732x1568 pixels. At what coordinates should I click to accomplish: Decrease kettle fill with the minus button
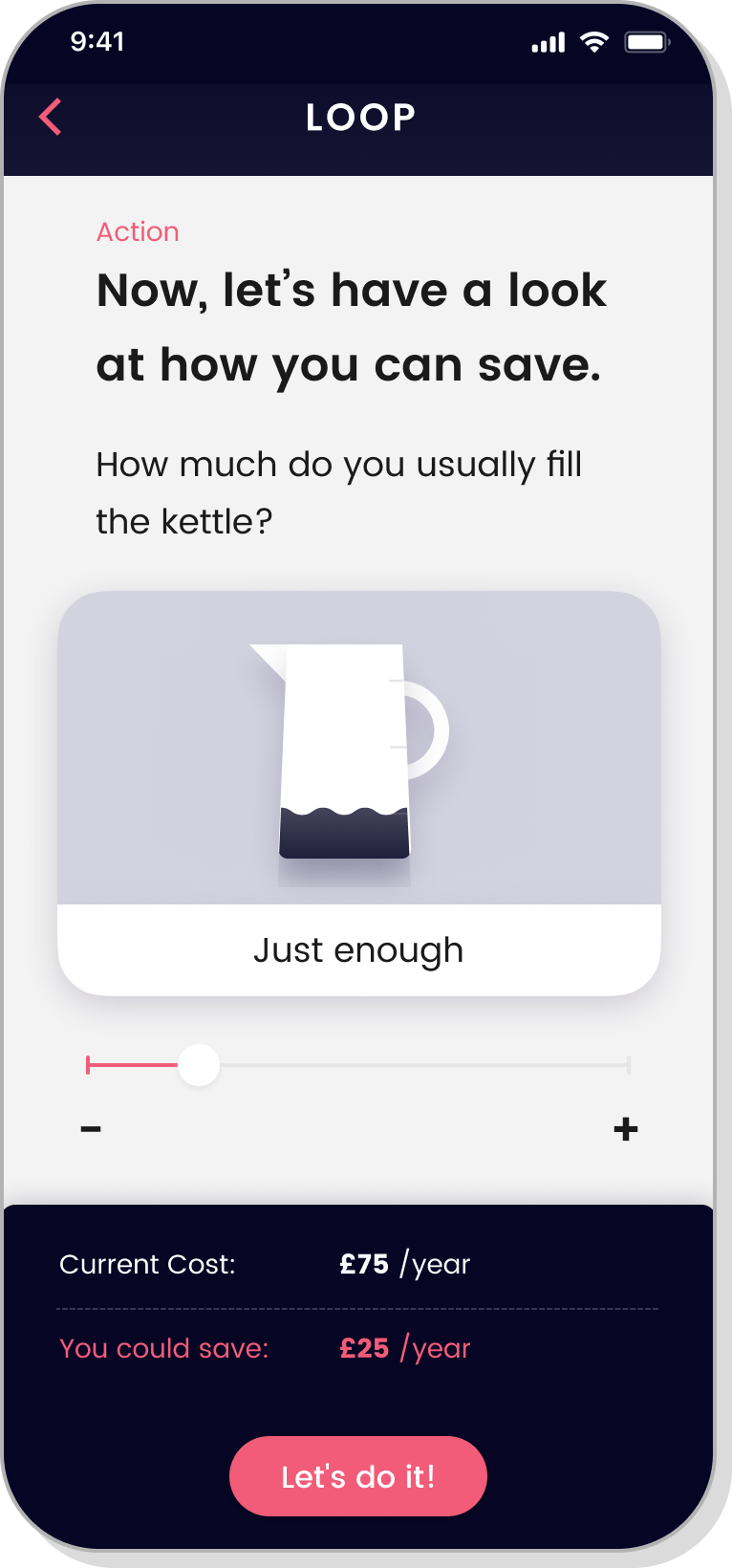[x=91, y=1129]
